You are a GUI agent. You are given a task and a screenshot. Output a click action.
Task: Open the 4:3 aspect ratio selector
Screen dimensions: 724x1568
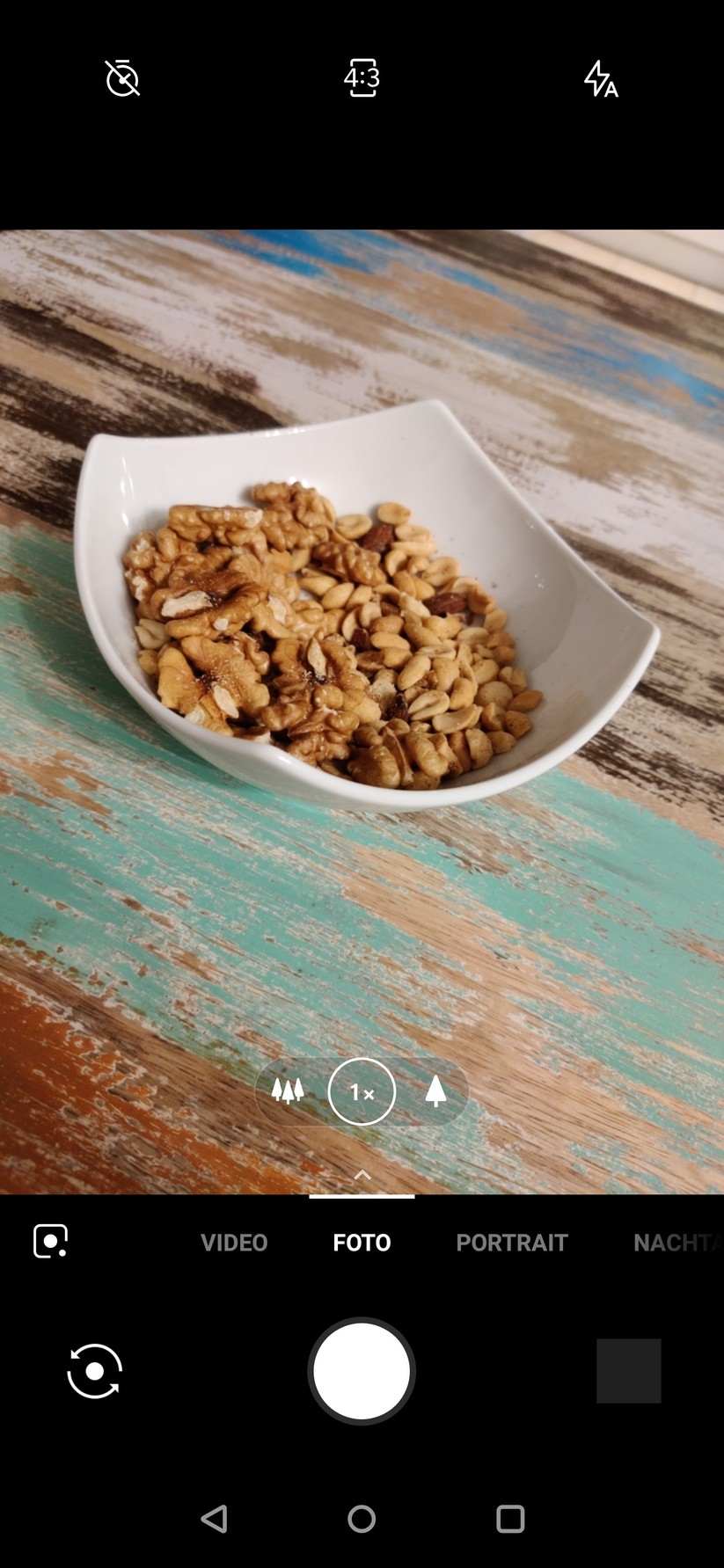[361, 78]
